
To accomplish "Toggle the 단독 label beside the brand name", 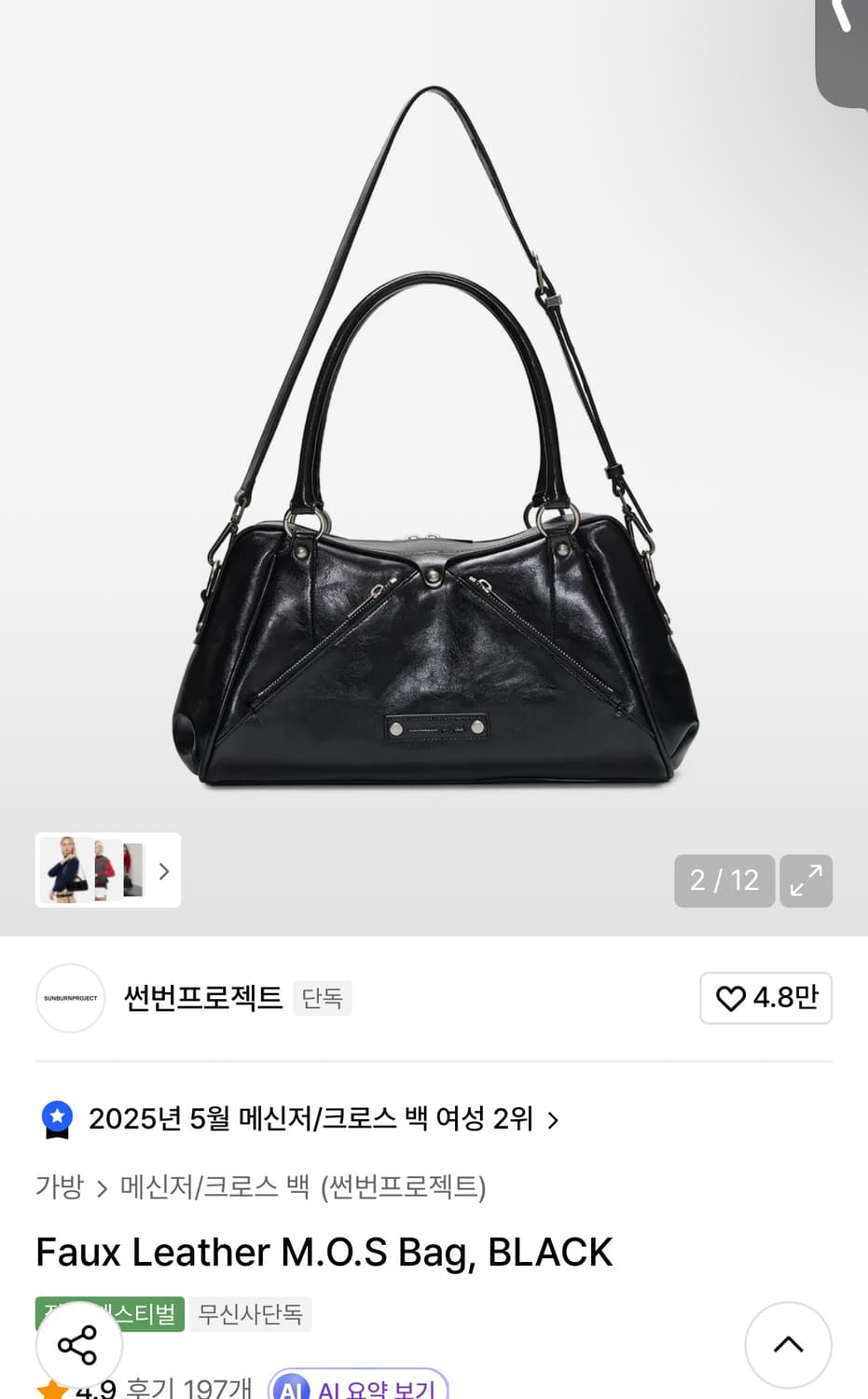I will (x=323, y=998).
